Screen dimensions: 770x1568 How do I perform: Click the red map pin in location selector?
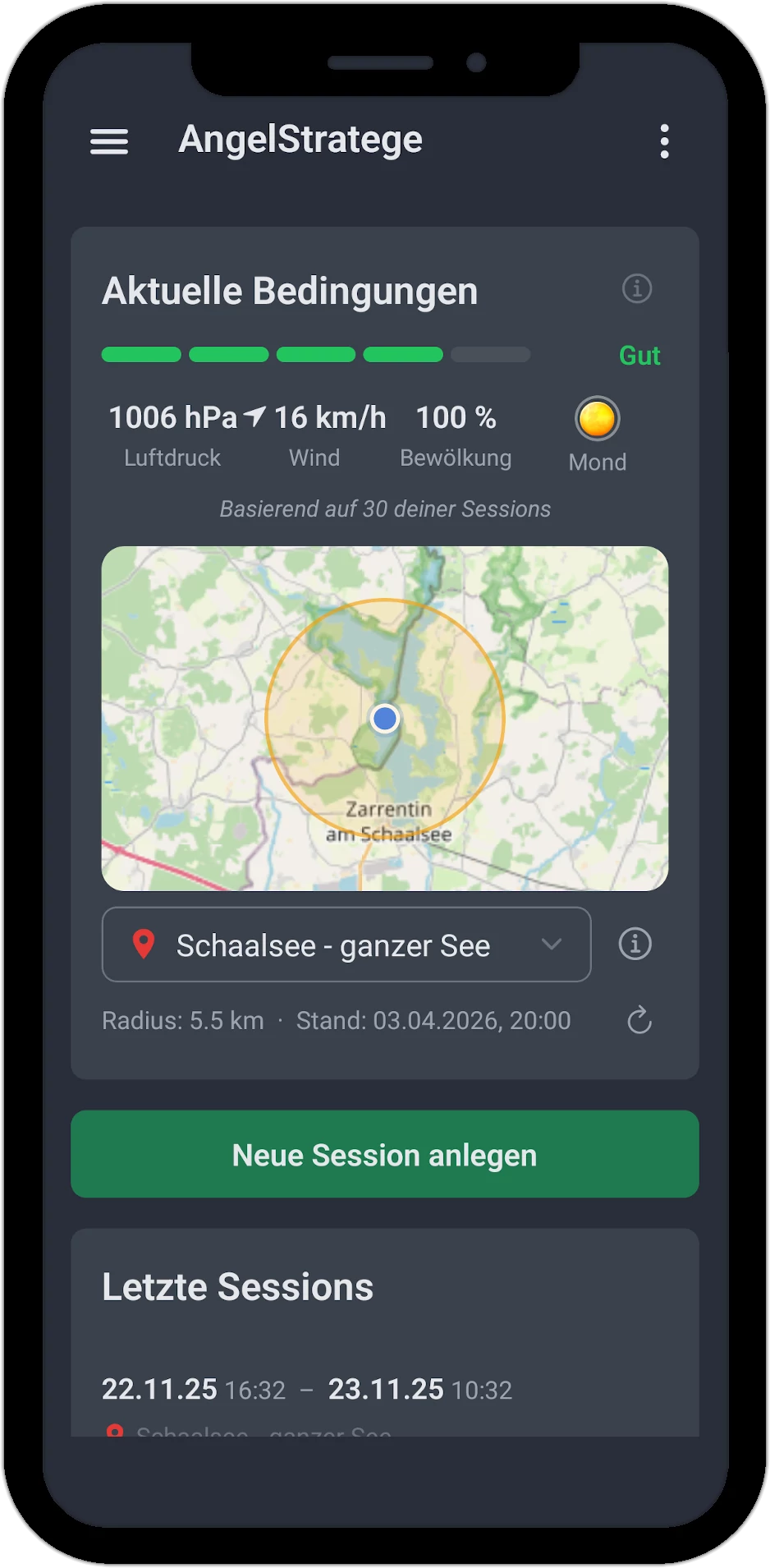pos(145,945)
